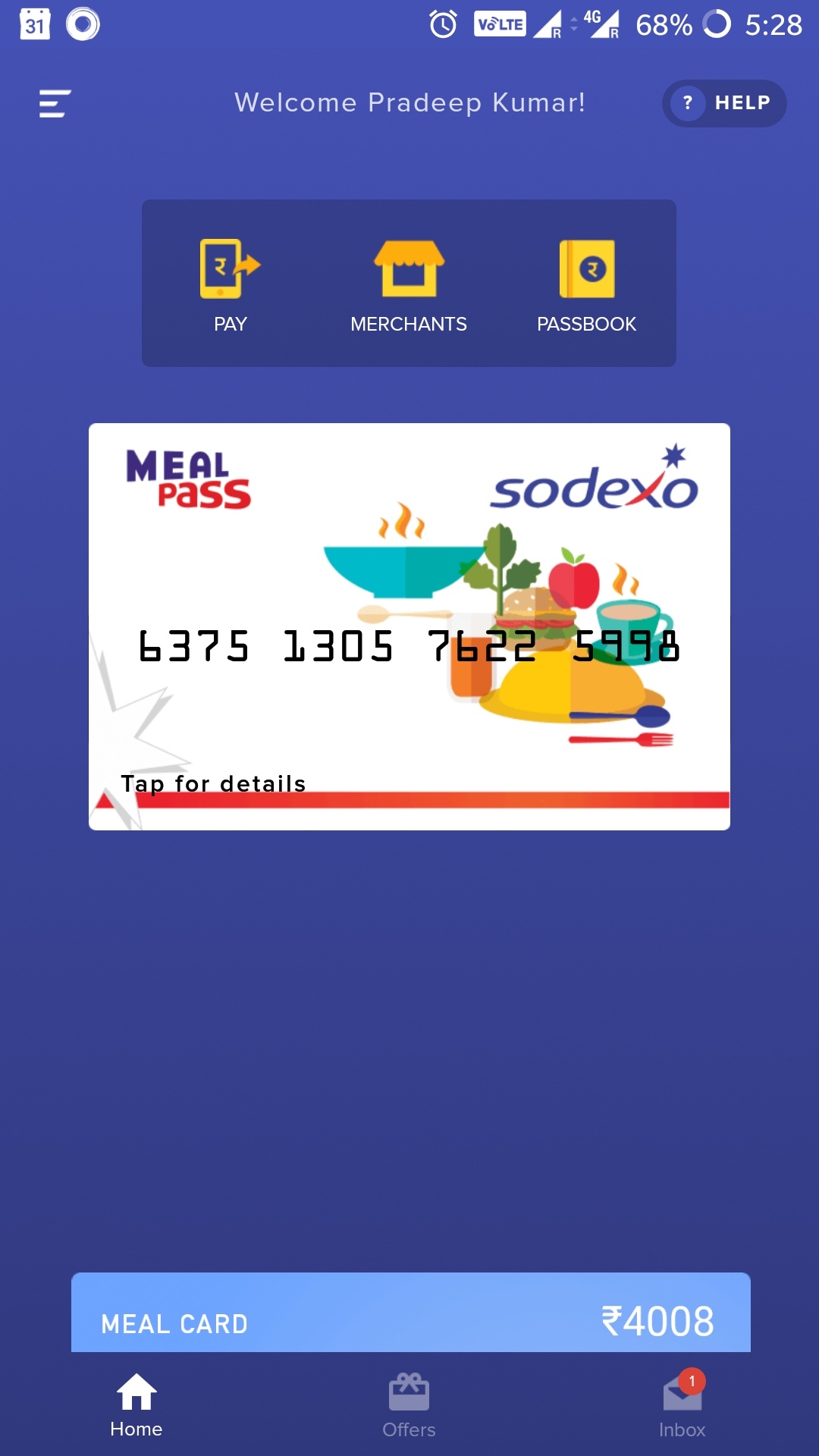Open the hamburger drawer menu
Screen dimensions: 819x1456
tap(55, 103)
